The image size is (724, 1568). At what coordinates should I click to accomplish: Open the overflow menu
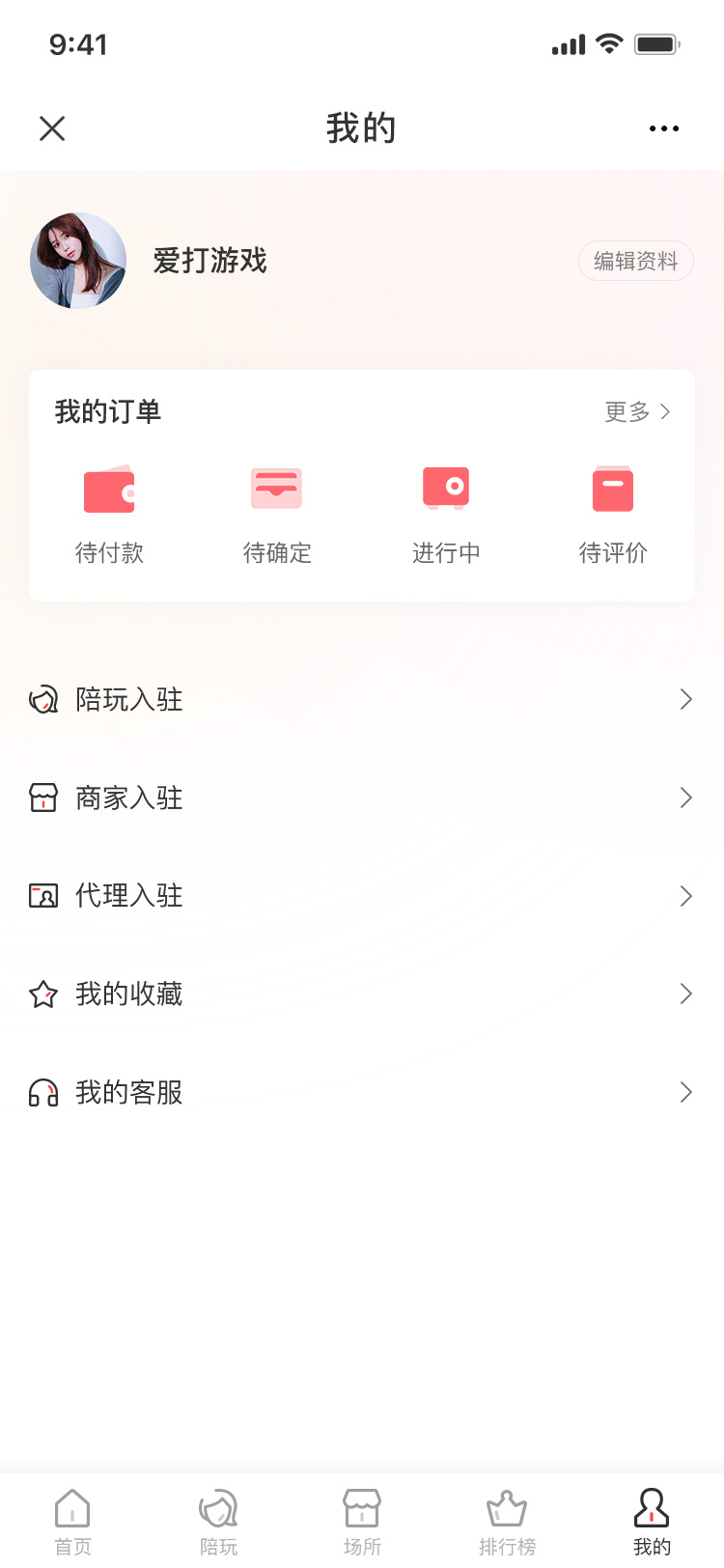tap(663, 128)
